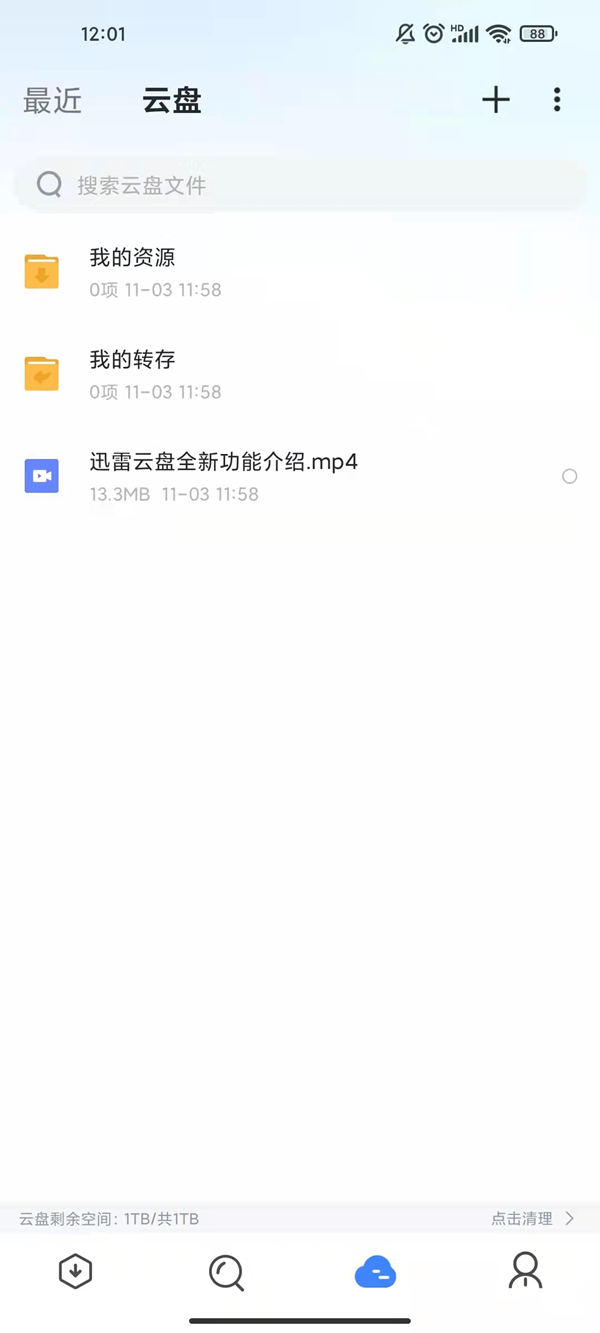Select the circle checkbox beside 迅雷云盘全新功能介绍.mp4
Screen dimensions: 600x1333
(x=570, y=477)
